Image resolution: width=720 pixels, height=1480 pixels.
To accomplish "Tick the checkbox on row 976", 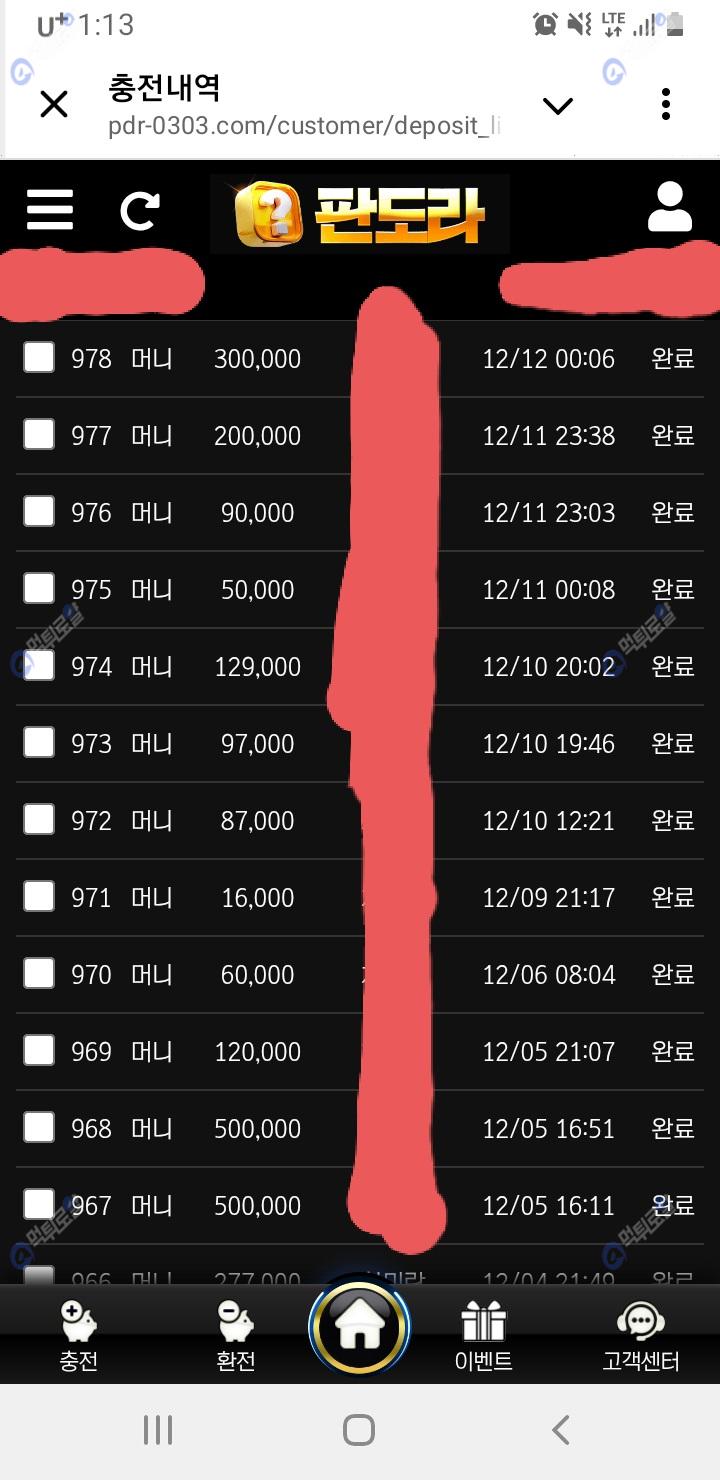I will tap(39, 511).
